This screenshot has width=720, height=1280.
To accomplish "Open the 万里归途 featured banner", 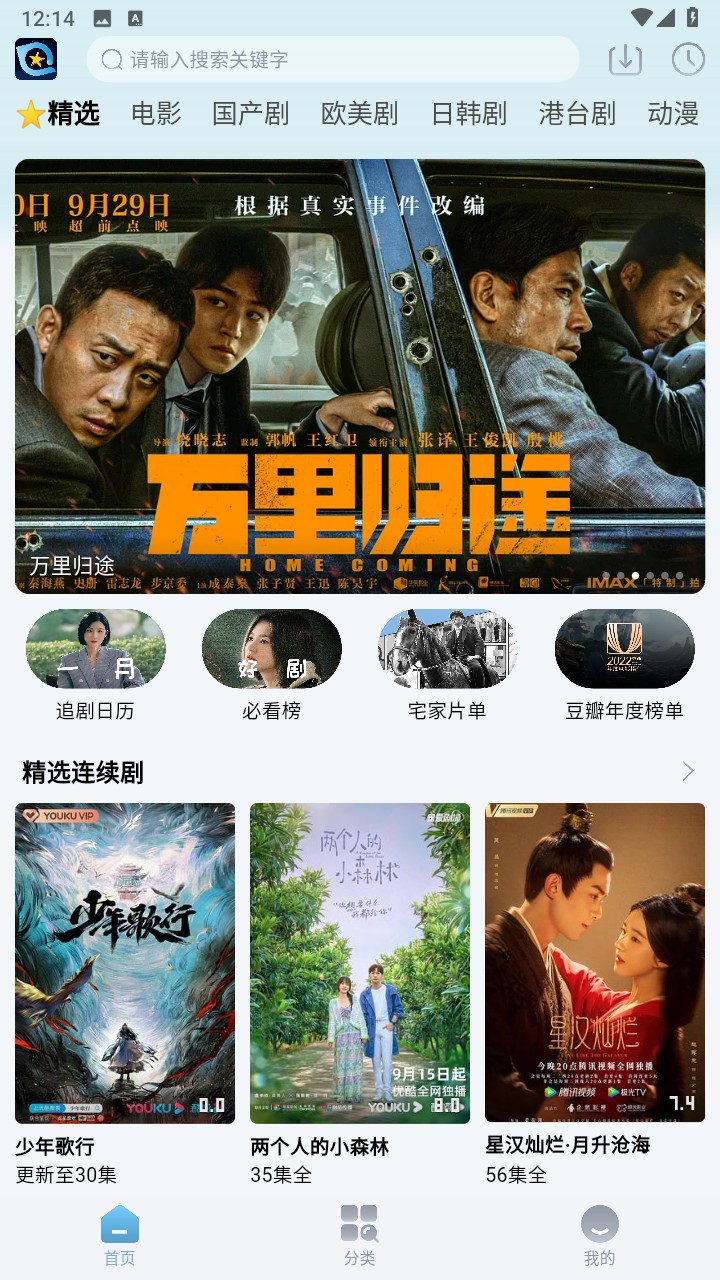I will (360, 376).
